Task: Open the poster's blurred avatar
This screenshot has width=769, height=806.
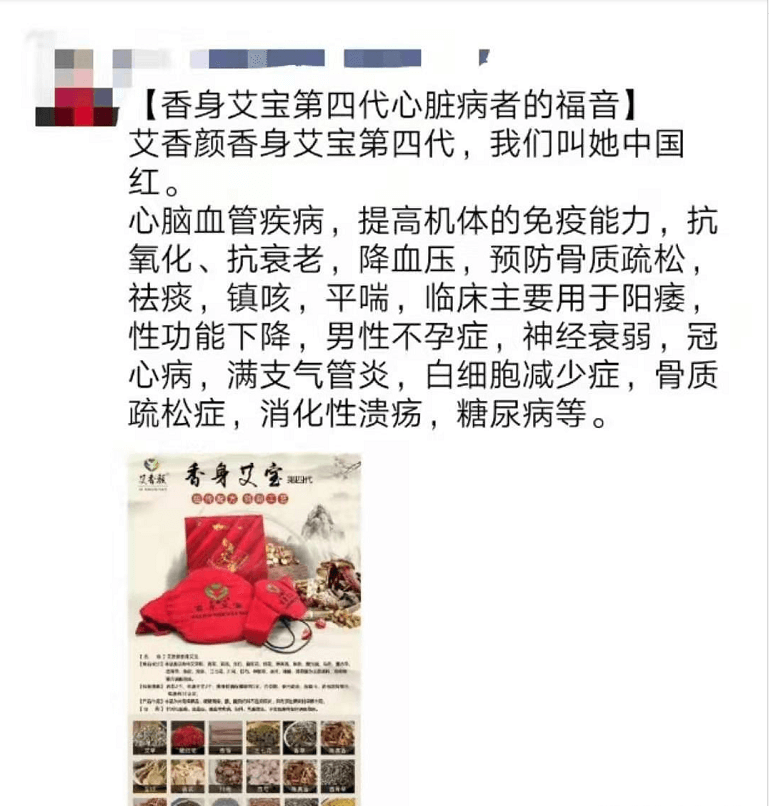Action: click(x=73, y=84)
